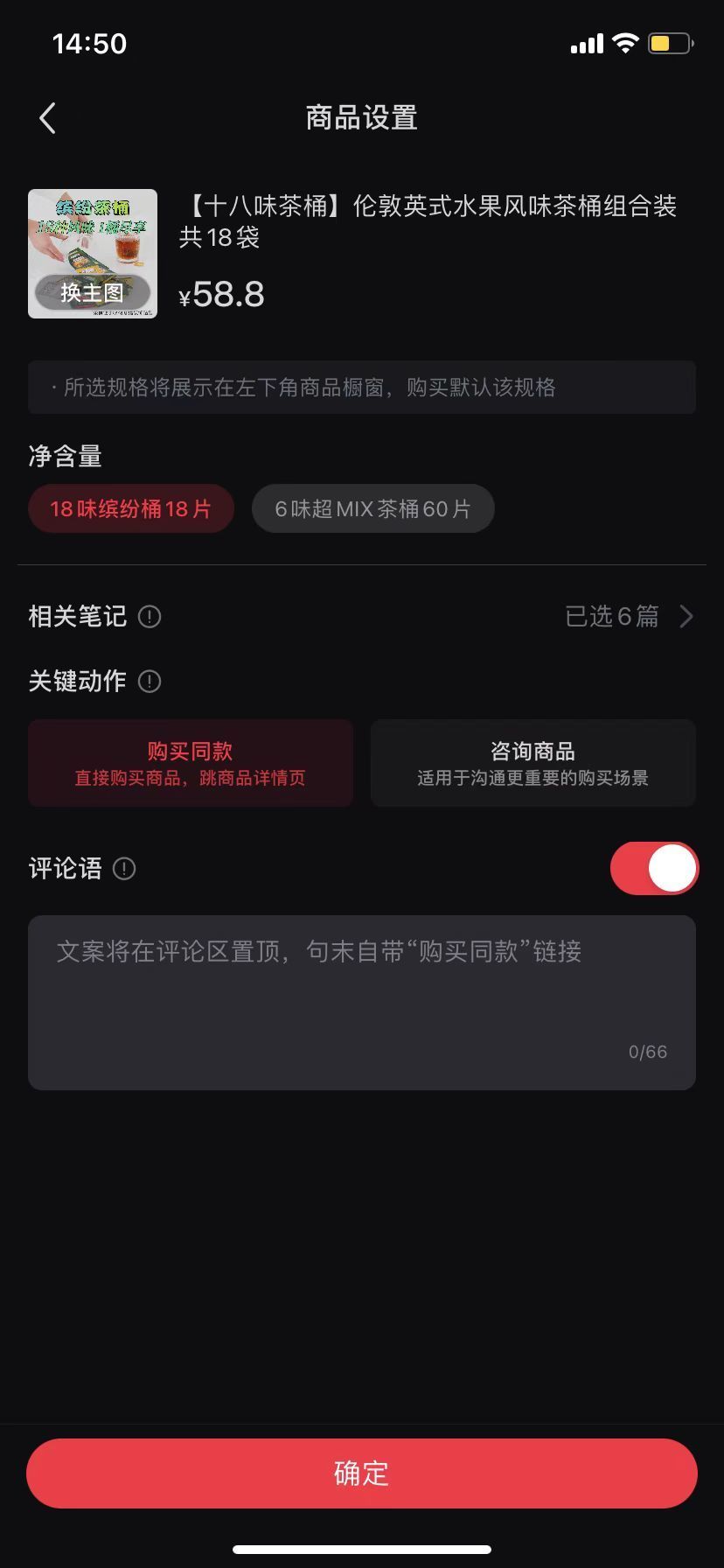
Task: Confirm settings with 确定 button
Action: [361, 1473]
